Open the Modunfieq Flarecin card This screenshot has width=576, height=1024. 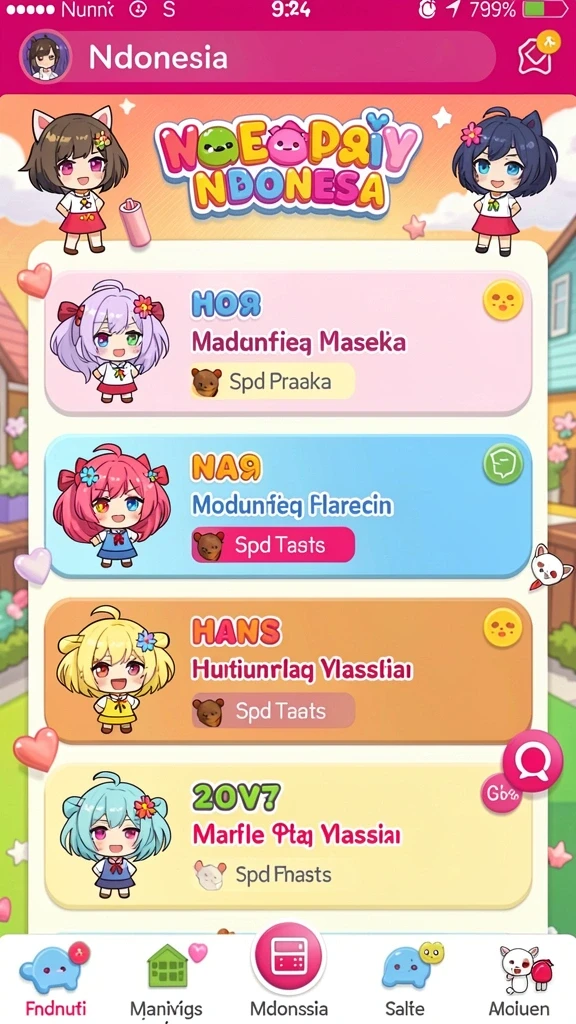coord(288,507)
